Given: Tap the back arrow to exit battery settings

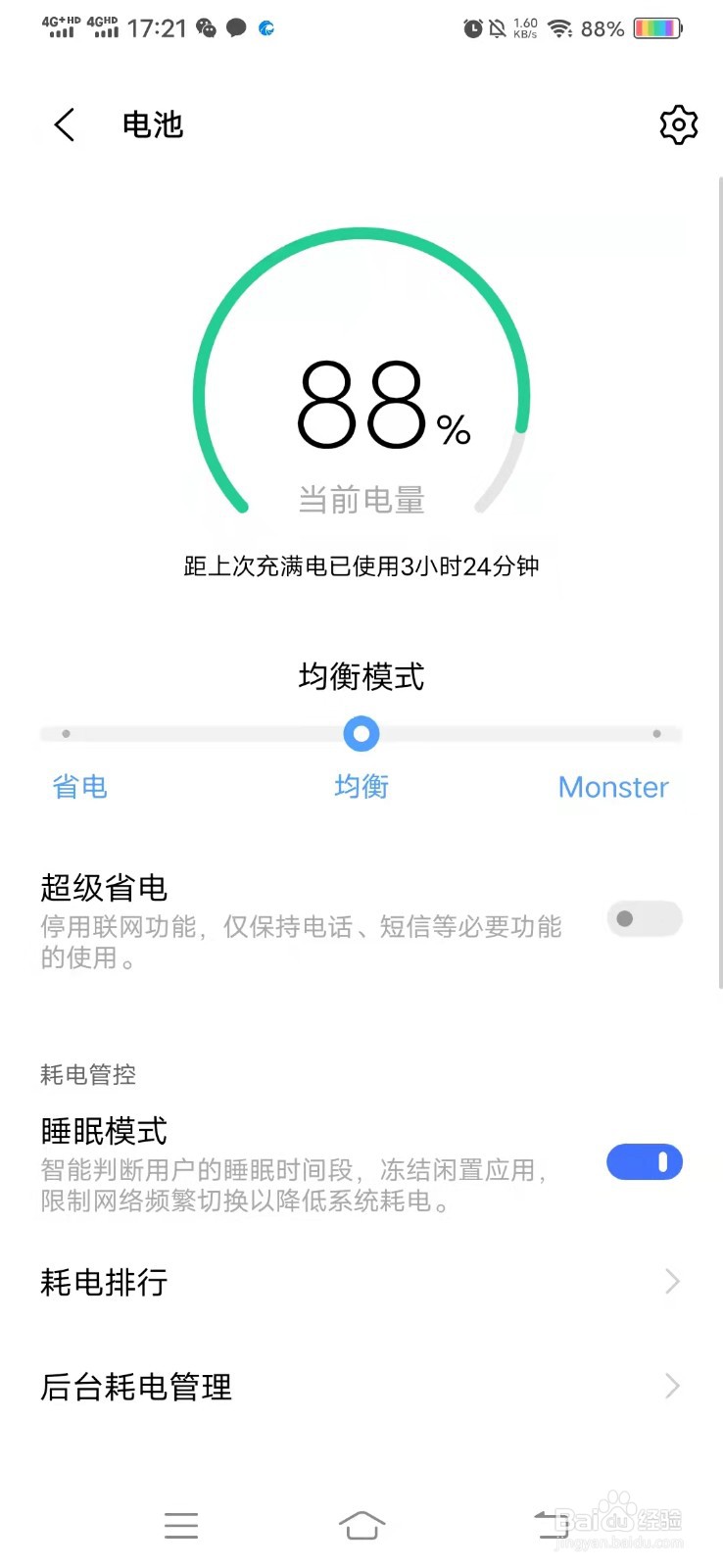Looking at the screenshot, I should click(63, 124).
